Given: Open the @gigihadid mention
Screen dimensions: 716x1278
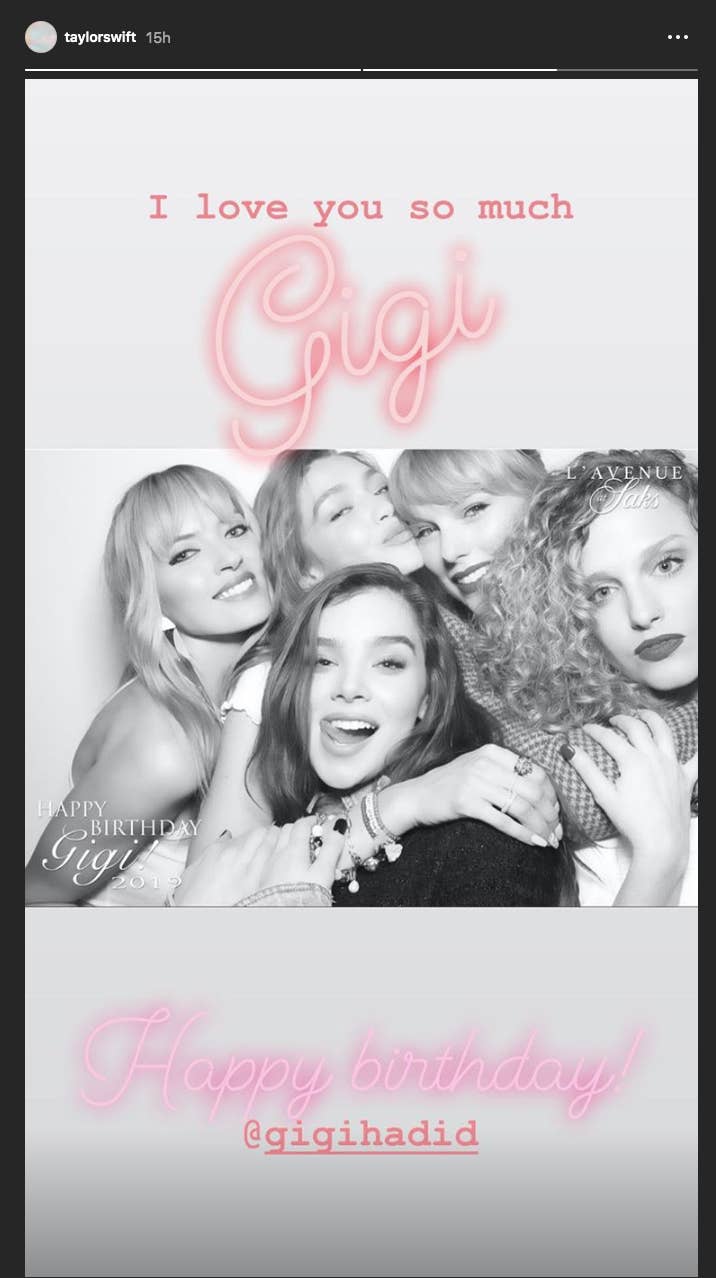Looking at the screenshot, I should coord(361,1136).
